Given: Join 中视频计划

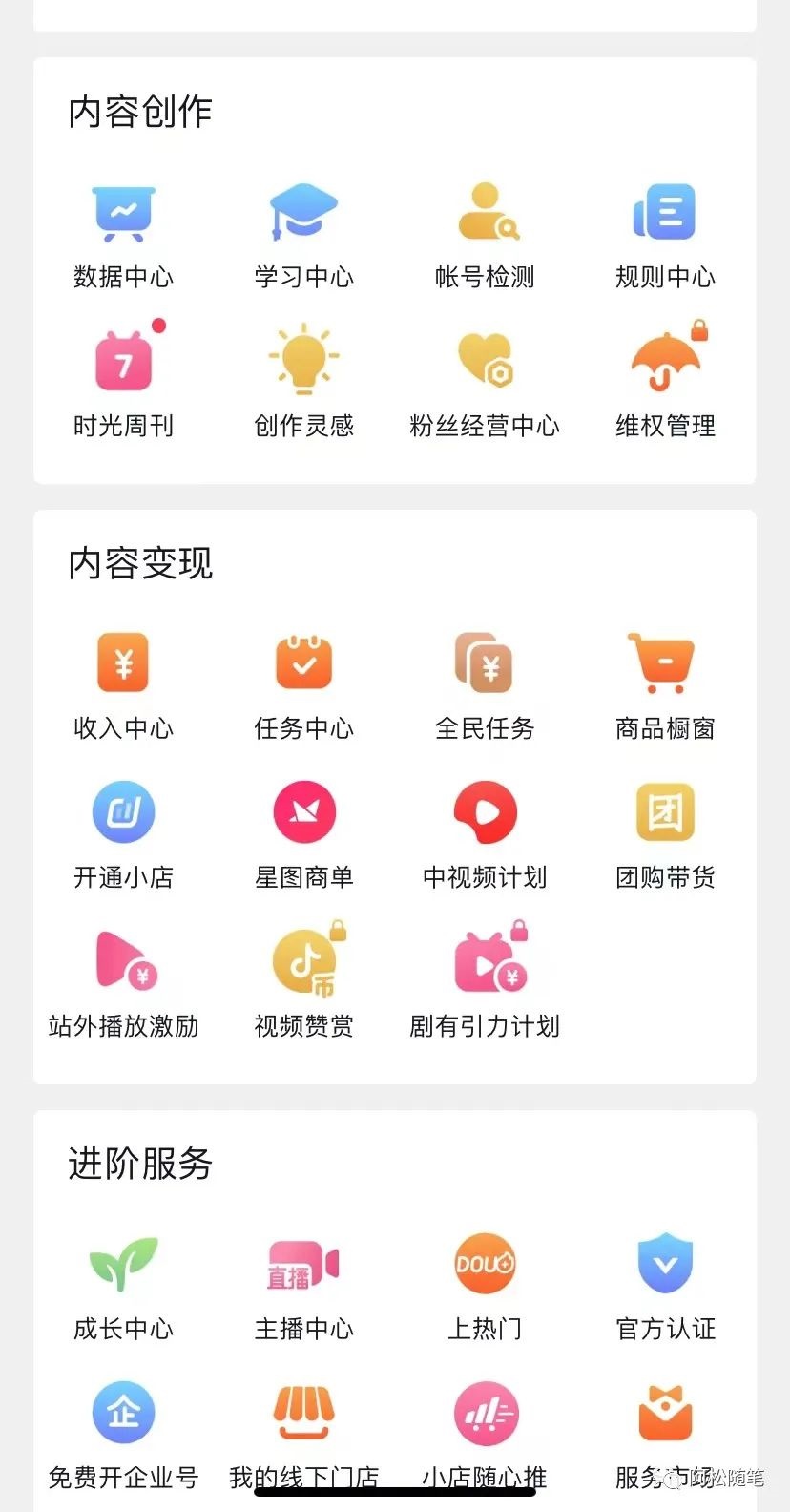Looking at the screenshot, I should coord(485,813).
